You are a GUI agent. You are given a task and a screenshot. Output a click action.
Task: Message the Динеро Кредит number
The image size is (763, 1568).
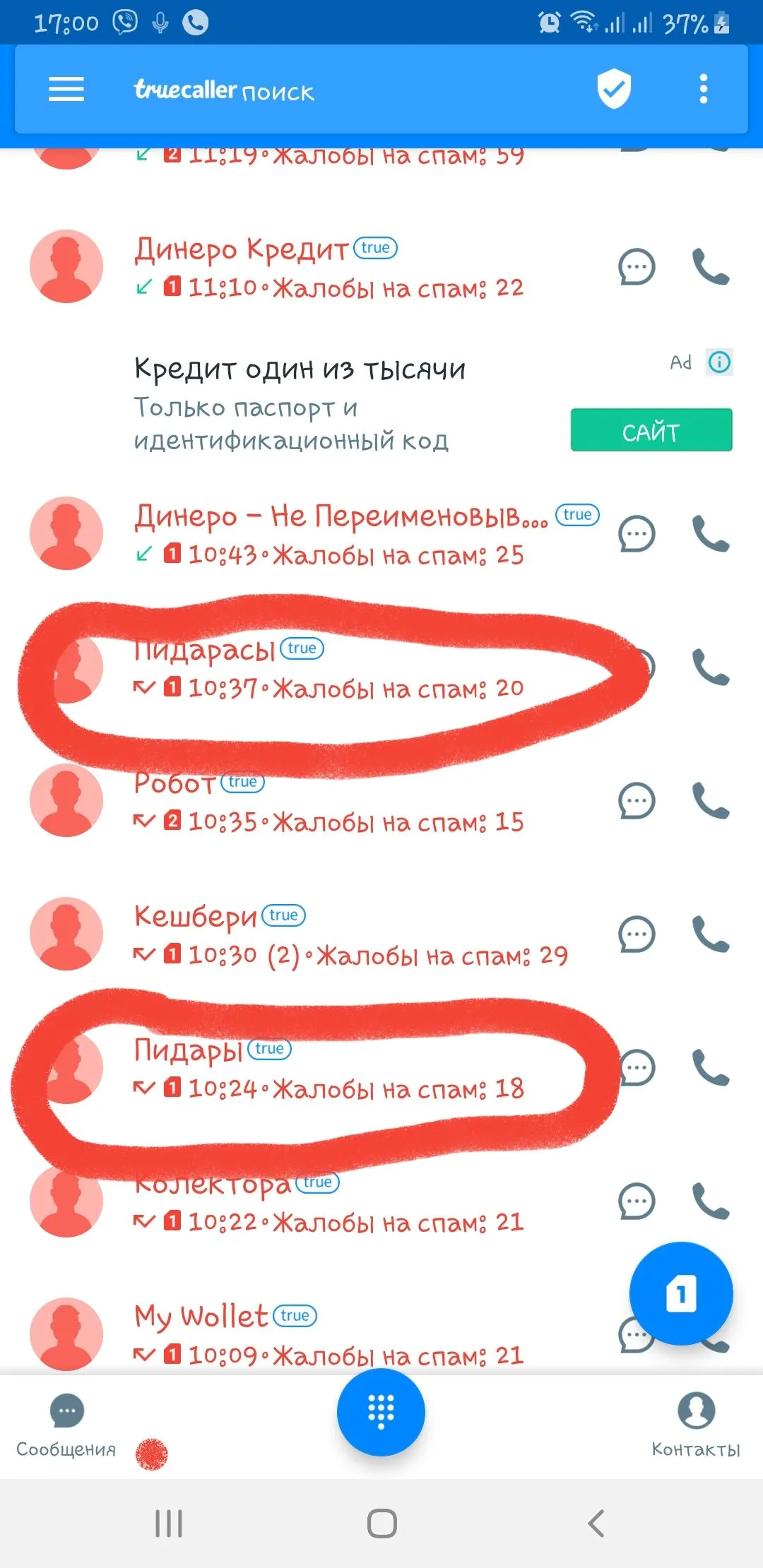click(637, 267)
